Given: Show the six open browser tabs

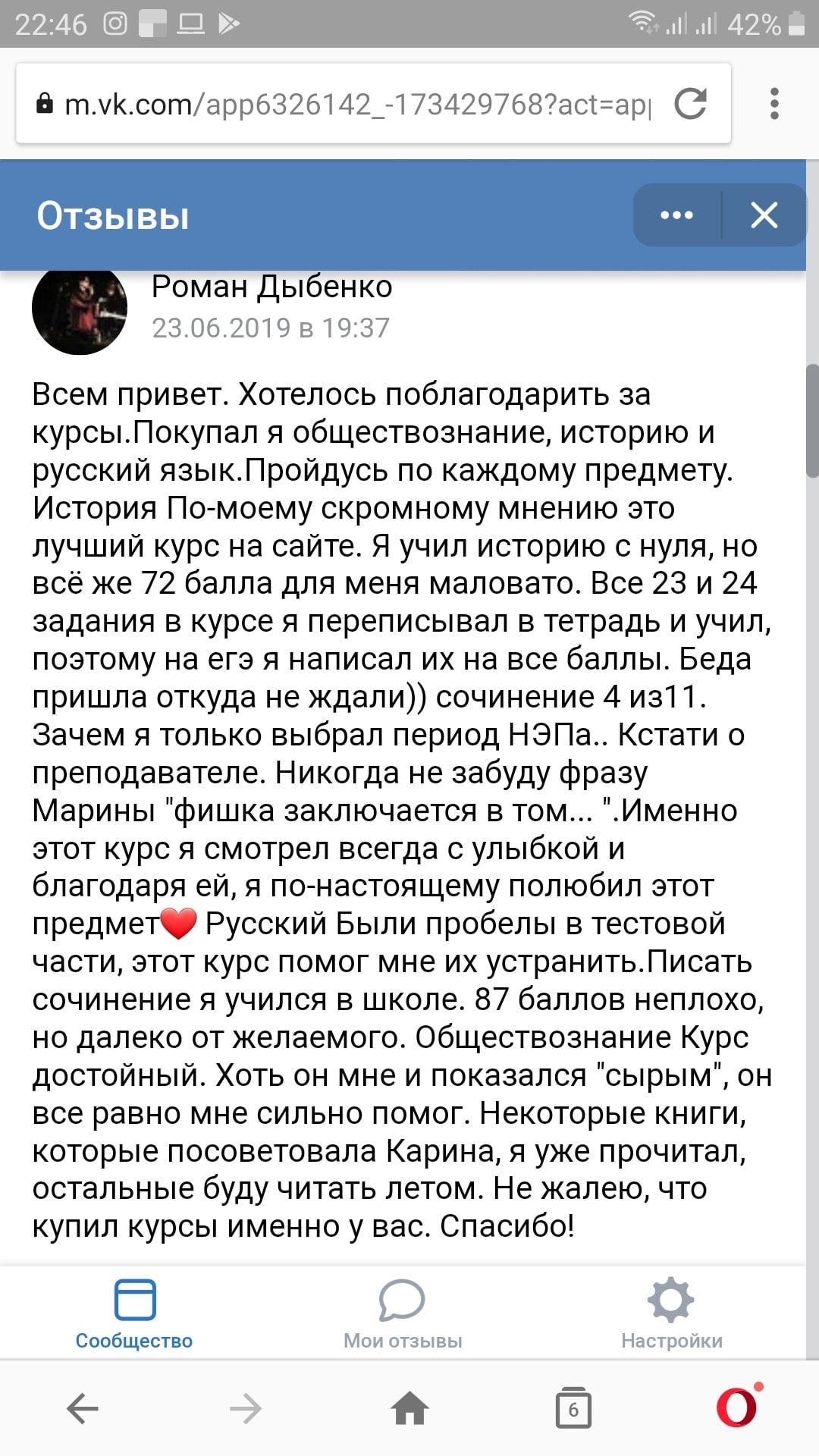Looking at the screenshot, I should [x=573, y=1409].
